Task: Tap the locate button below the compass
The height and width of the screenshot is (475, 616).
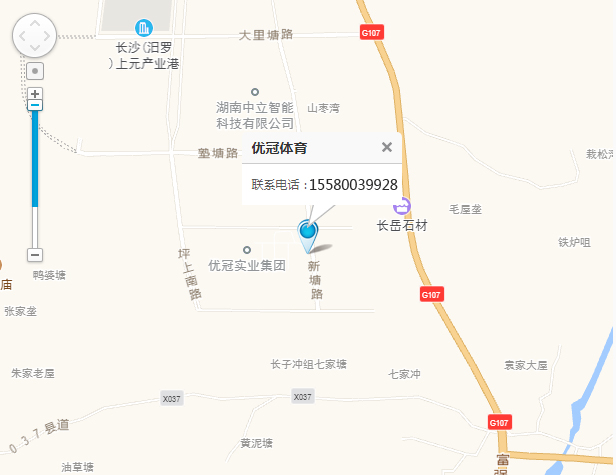Action: pyautogui.click(x=35, y=72)
